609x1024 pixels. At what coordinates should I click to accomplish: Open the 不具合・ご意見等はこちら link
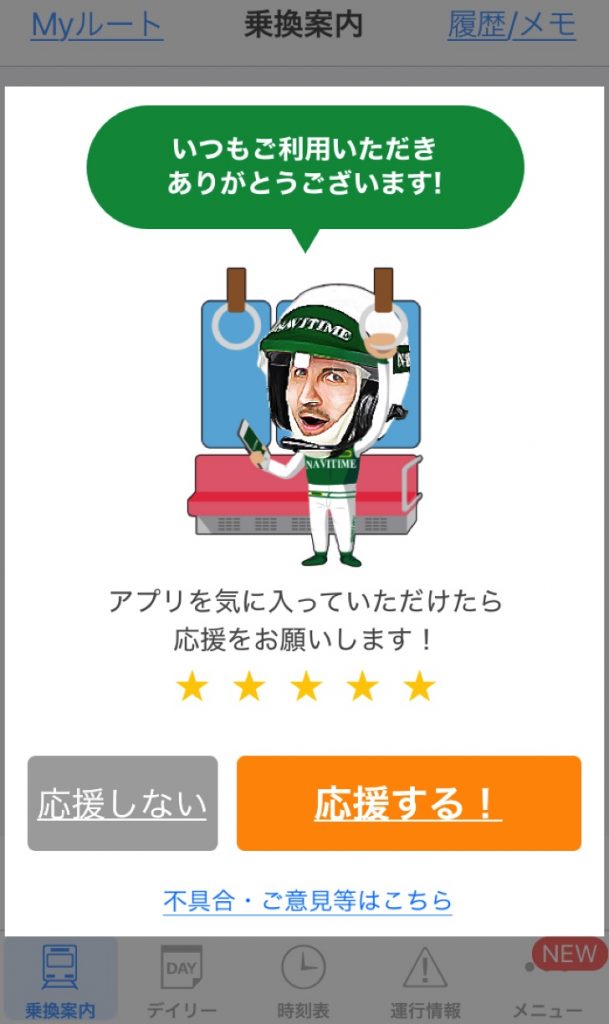(x=307, y=900)
